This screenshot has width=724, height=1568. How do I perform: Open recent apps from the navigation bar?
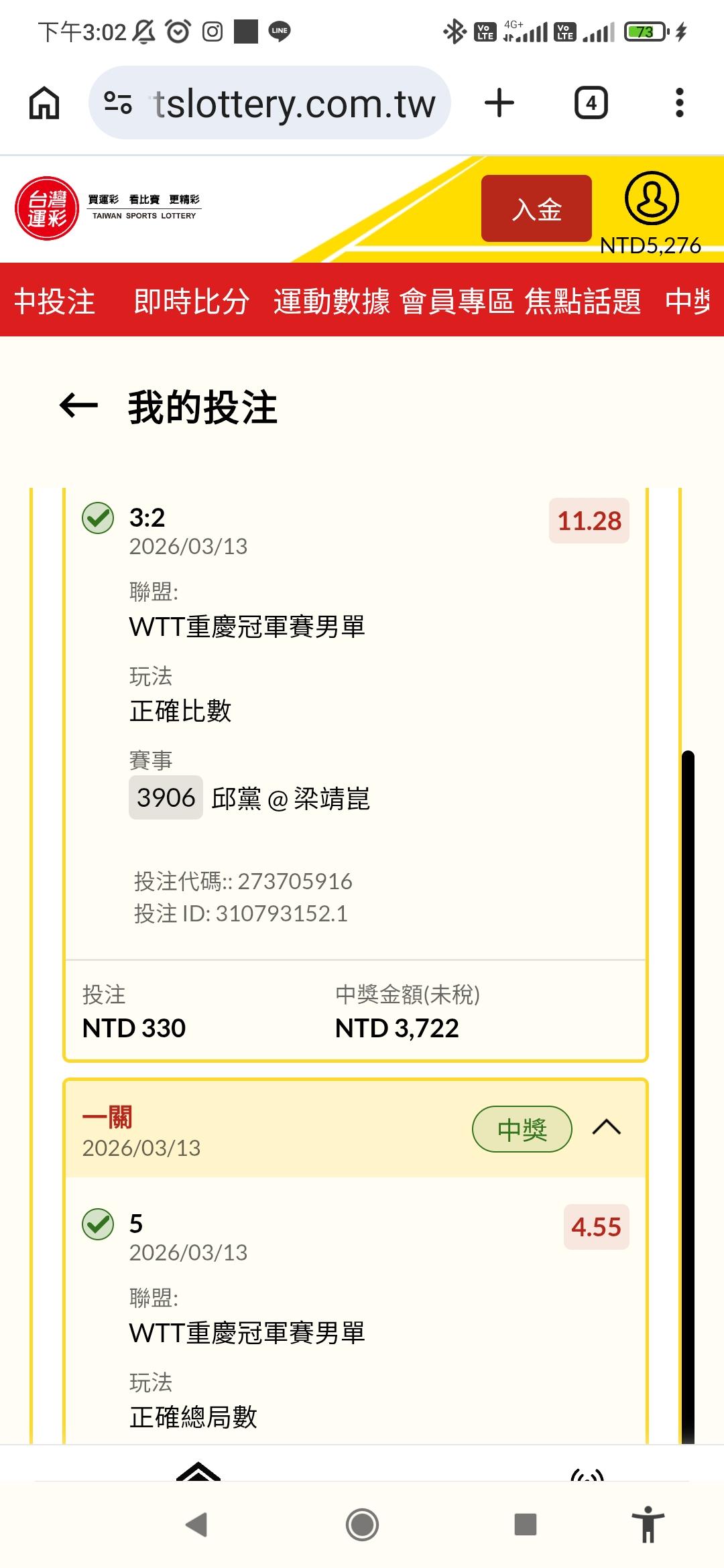click(x=525, y=1524)
